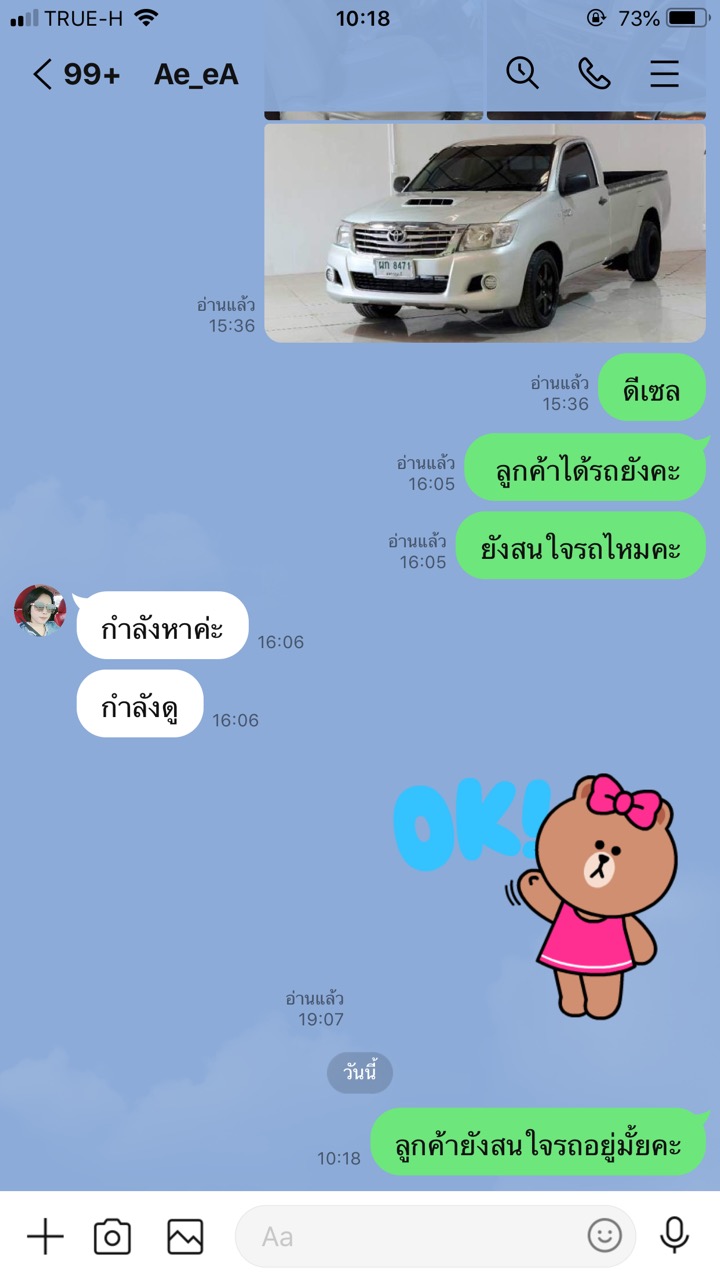Start a voice call with Ae_eA
The image size is (720, 1280).
[x=594, y=73]
